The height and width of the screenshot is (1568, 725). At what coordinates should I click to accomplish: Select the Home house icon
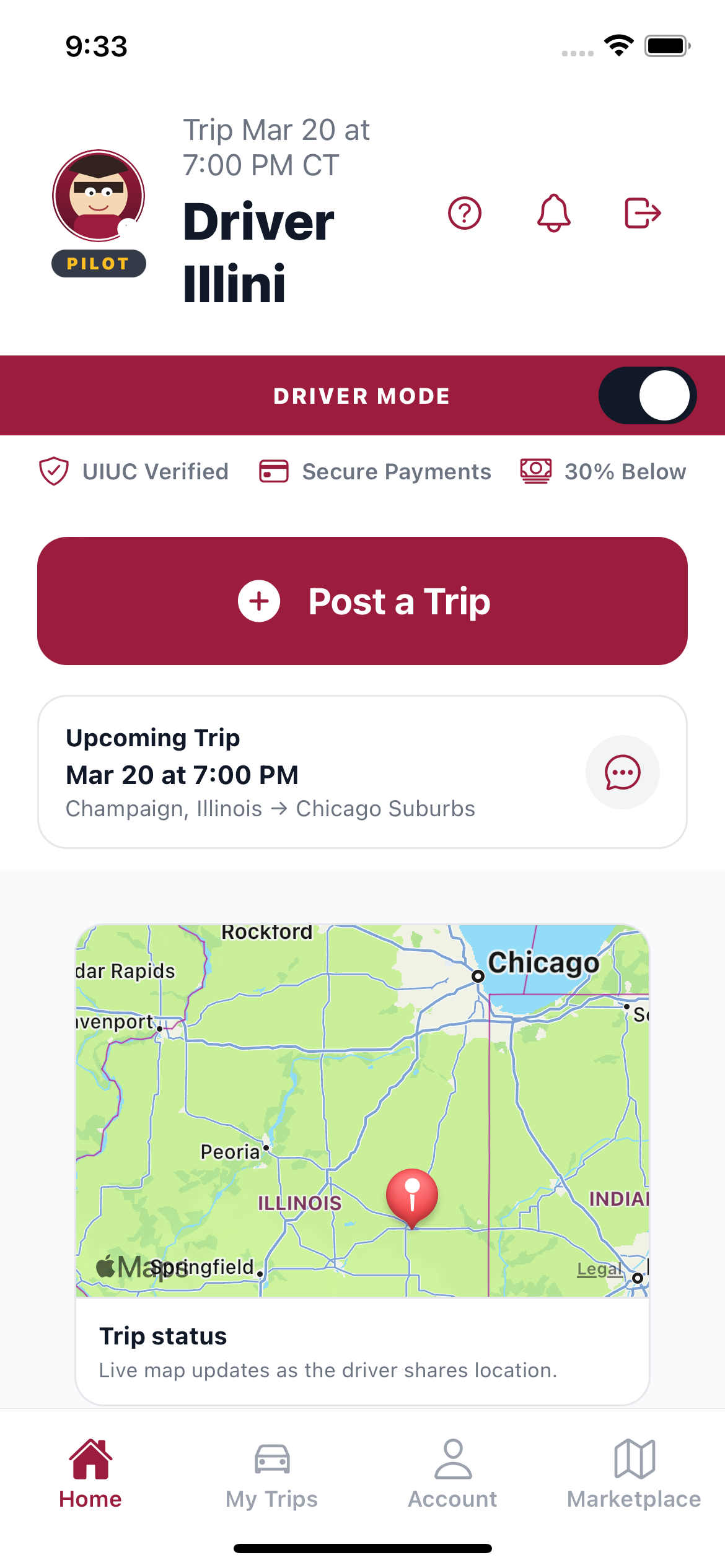coord(90,1458)
